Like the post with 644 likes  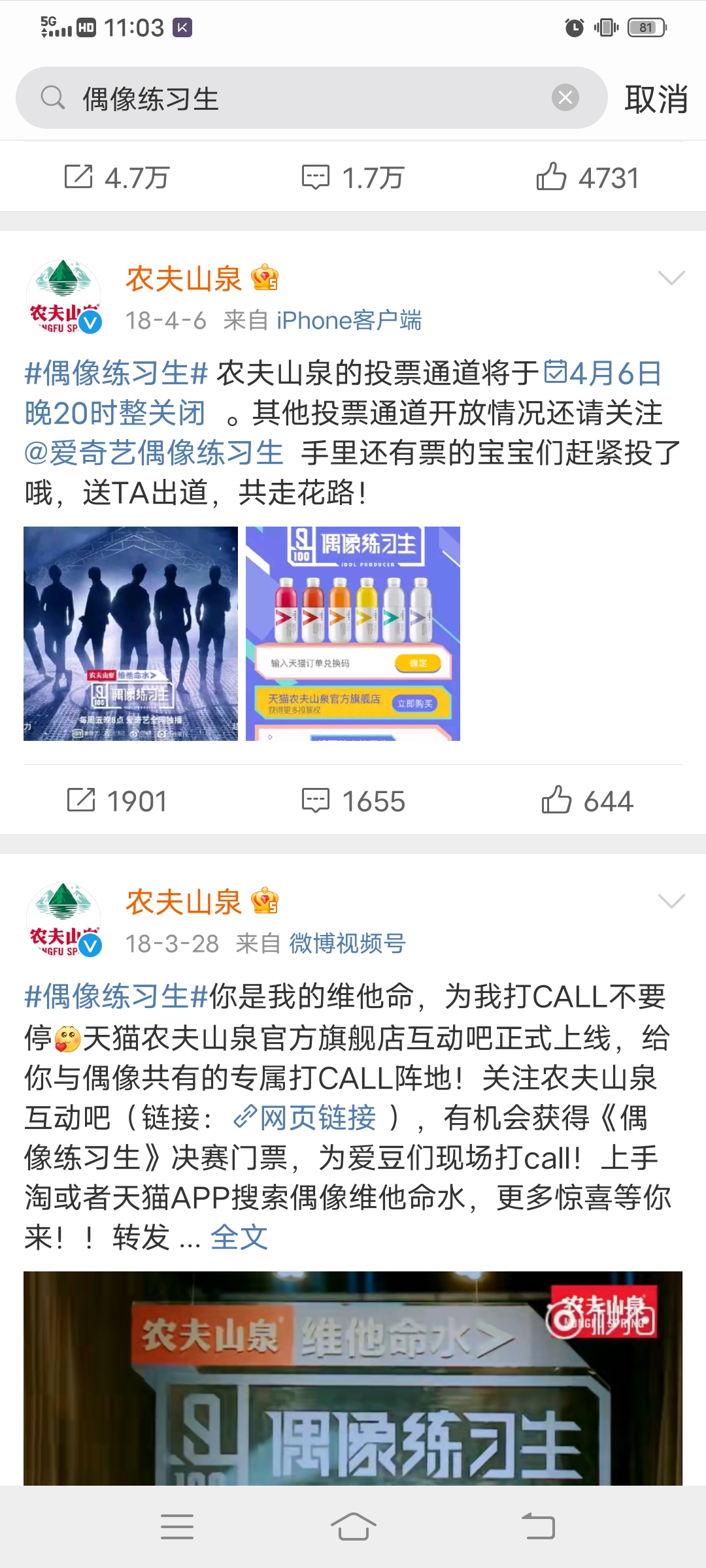click(587, 801)
